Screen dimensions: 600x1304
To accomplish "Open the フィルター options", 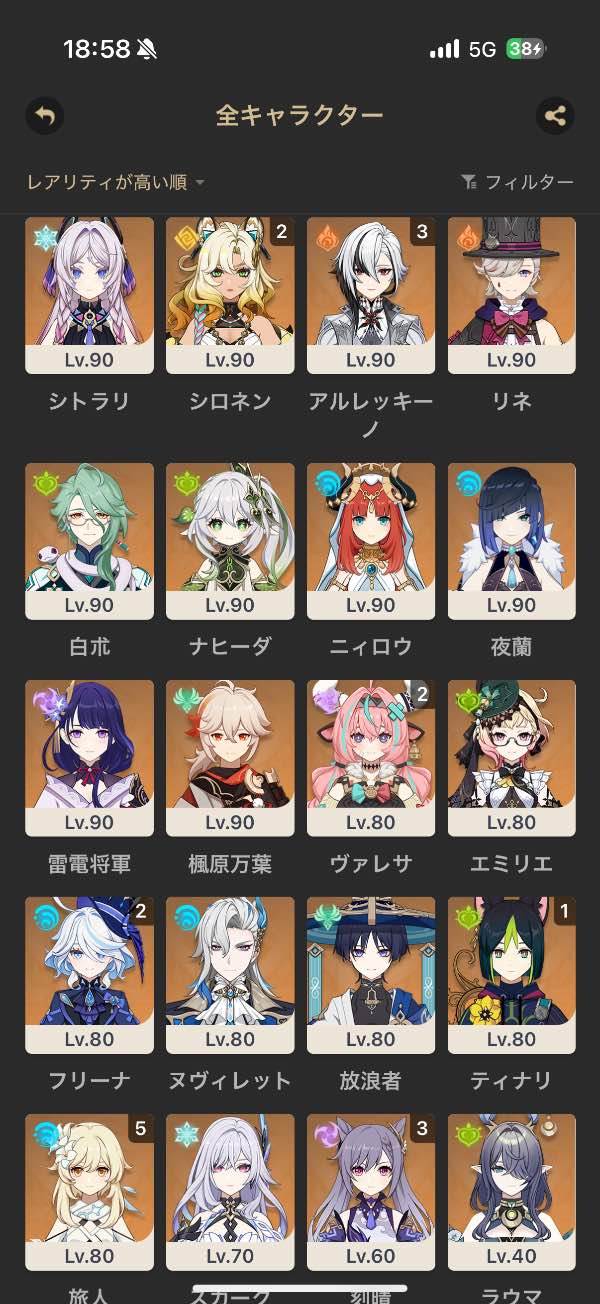I will (517, 182).
